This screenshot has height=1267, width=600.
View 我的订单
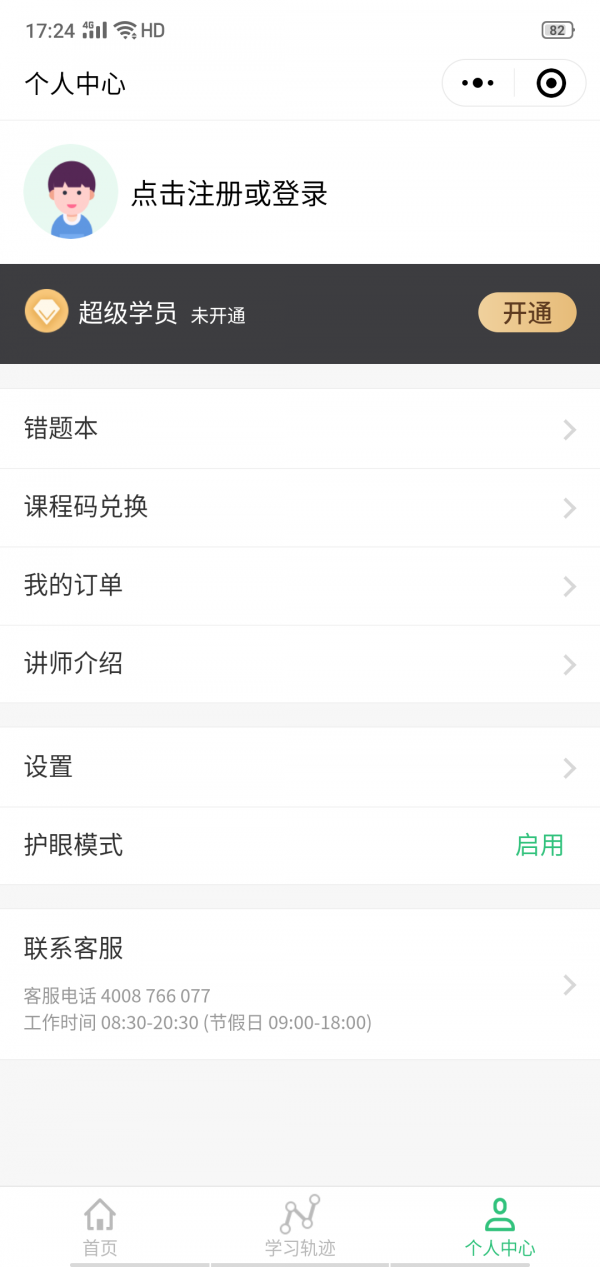pos(300,585)
